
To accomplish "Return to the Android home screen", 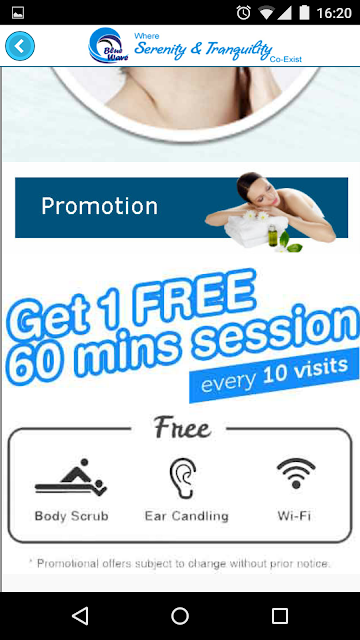I will pyautogui.click(x=180, y=616).
